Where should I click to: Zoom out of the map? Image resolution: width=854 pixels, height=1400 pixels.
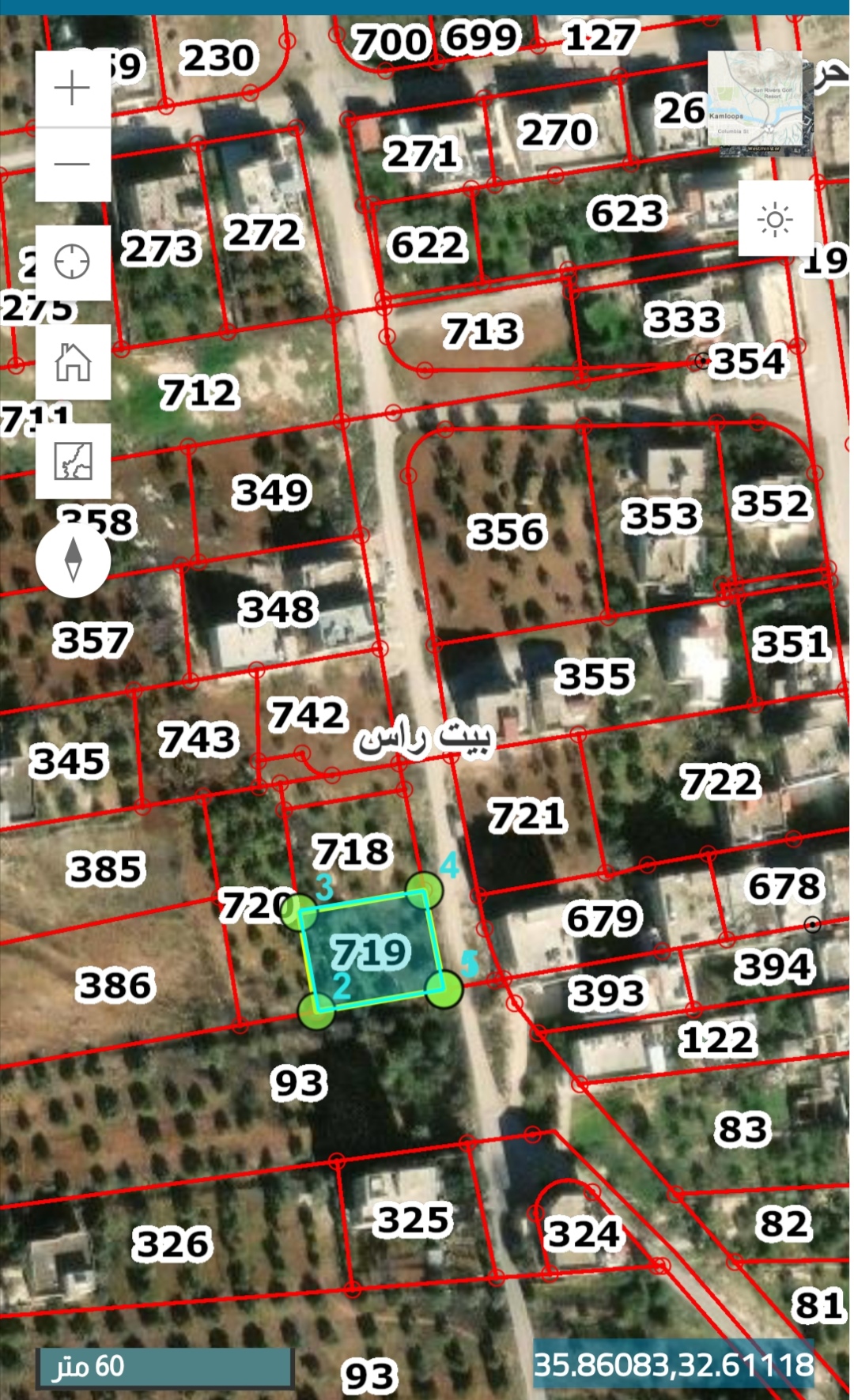(x=73, y=164)
